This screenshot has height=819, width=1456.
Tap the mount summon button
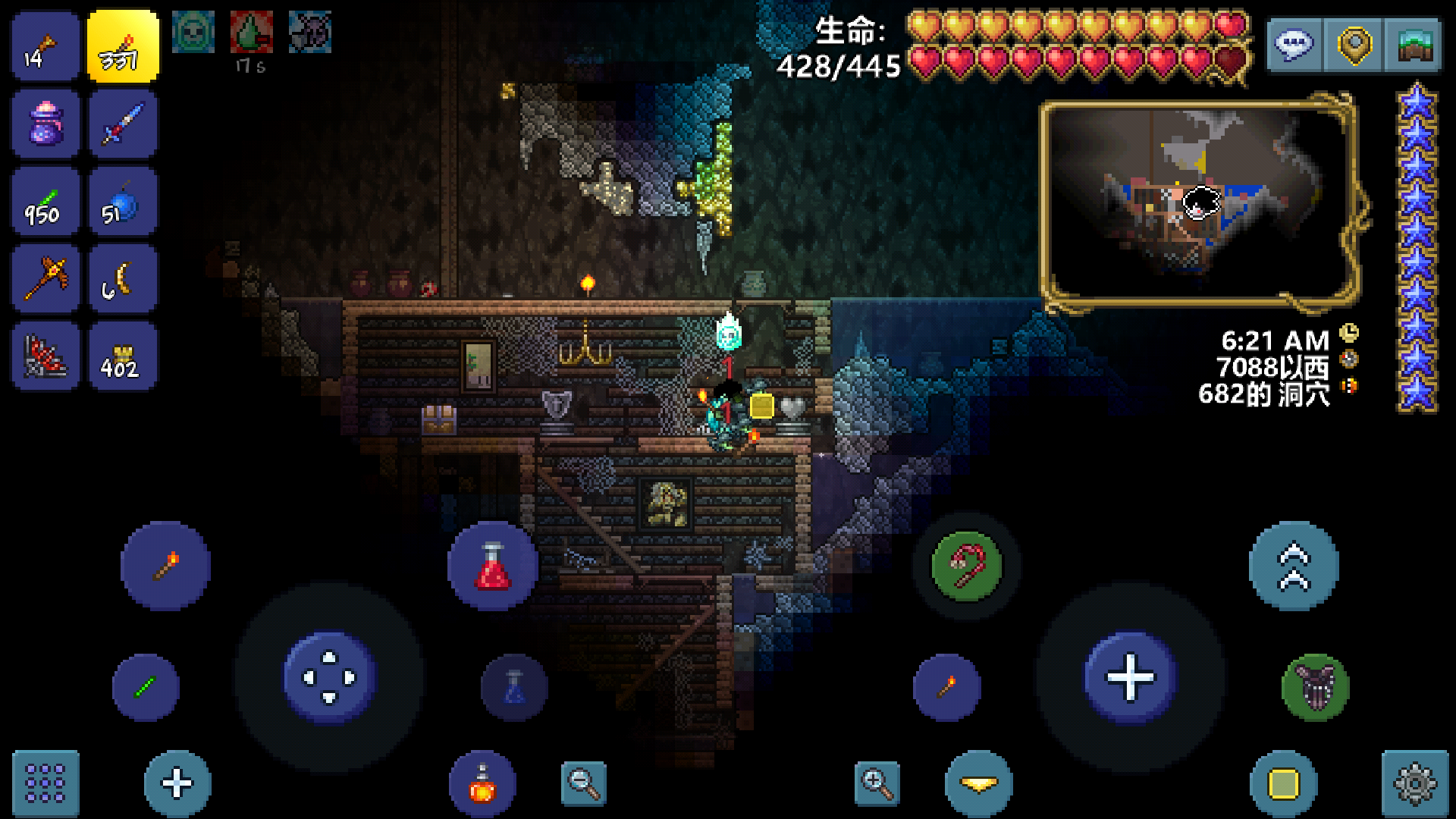click(1316, 687)
